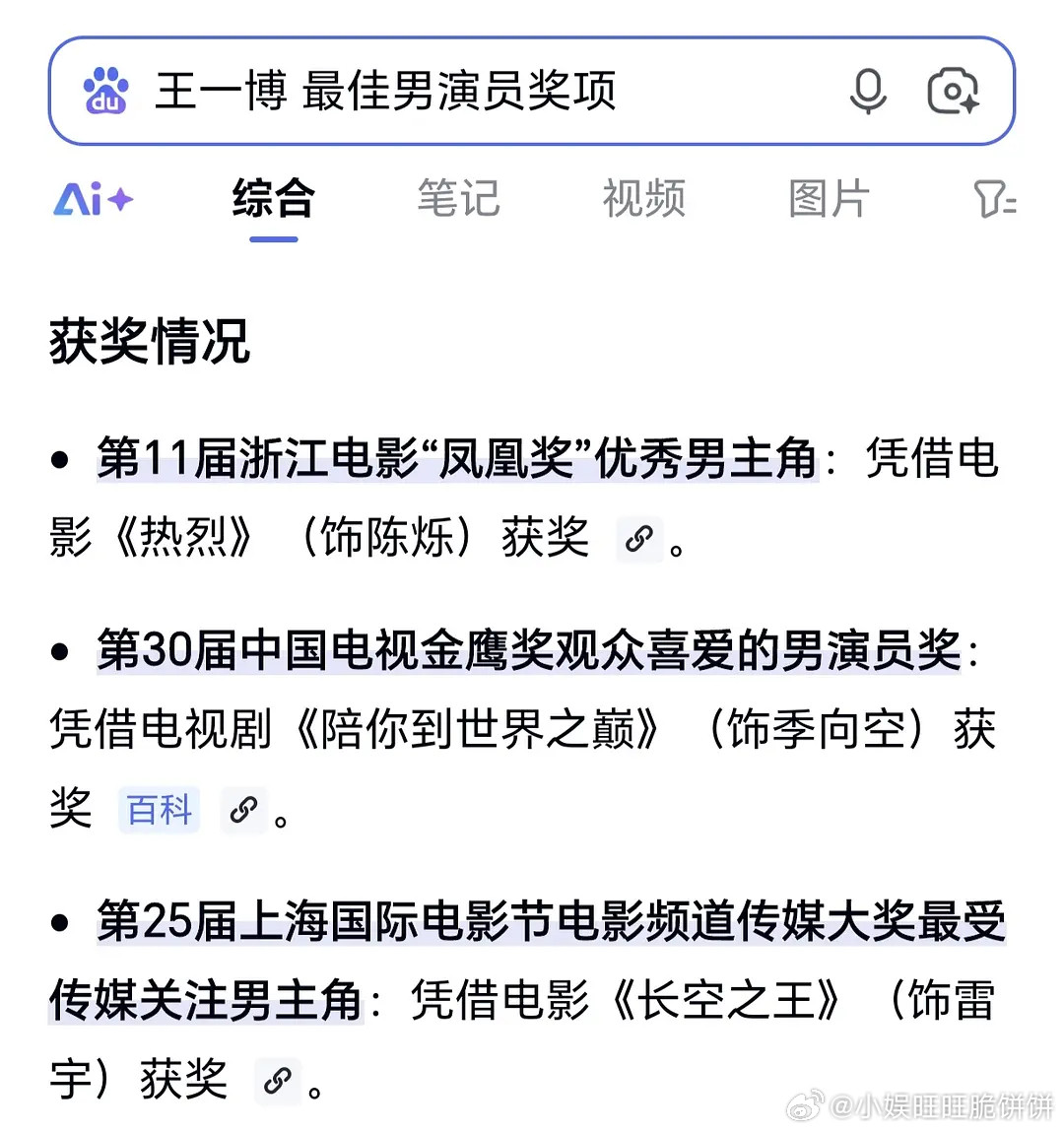Tap the Baidu paw logo in search bar
Viewport: 1064px width, 1132px height.
point(108,93)
